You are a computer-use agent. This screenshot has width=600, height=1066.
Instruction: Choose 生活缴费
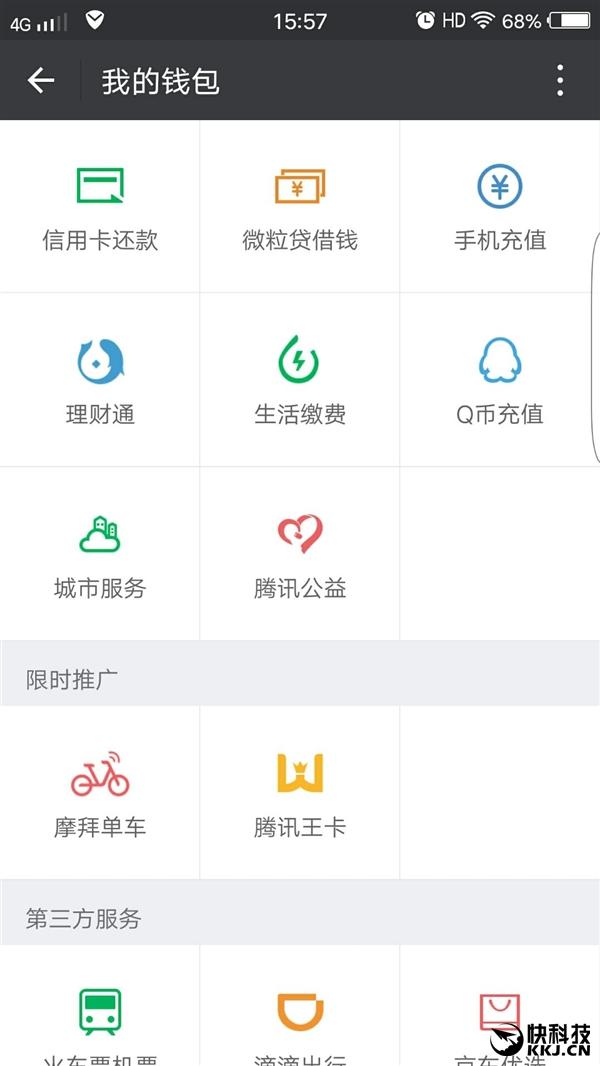pos(300,380)
